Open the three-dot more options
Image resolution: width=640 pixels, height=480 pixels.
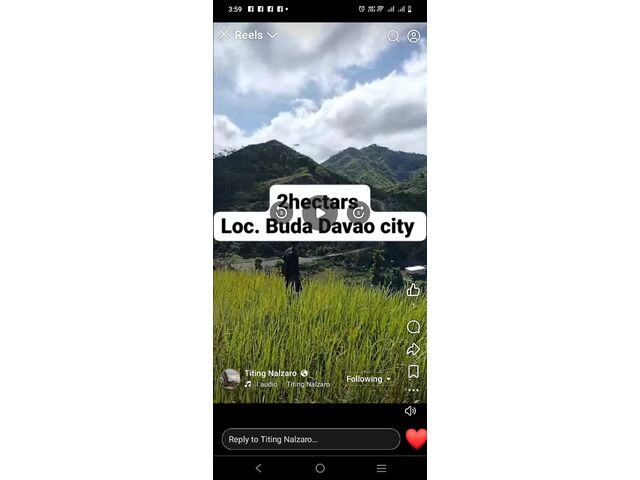tap(413, 390)
